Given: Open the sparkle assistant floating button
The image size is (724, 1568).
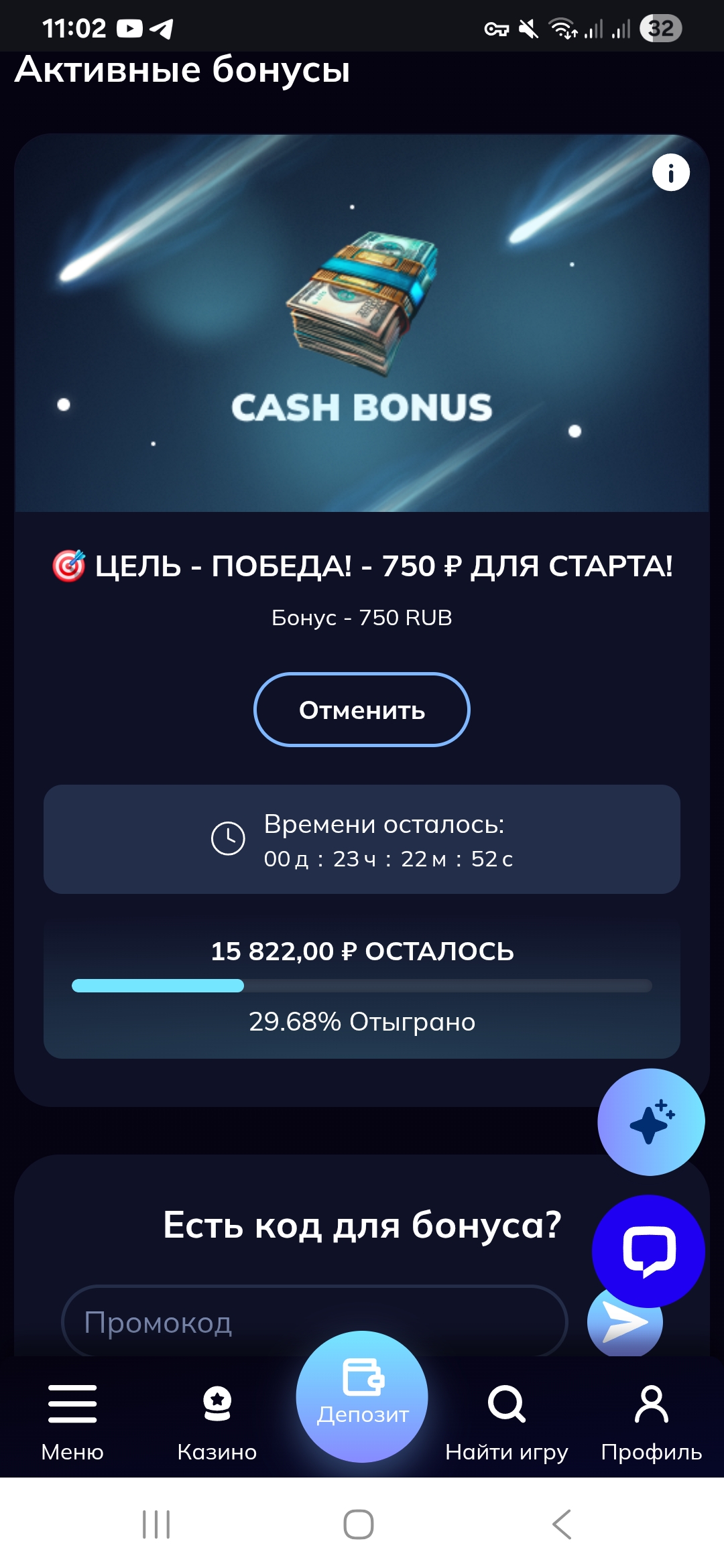Looking at the screenshot, I should tap(651, 1122).
